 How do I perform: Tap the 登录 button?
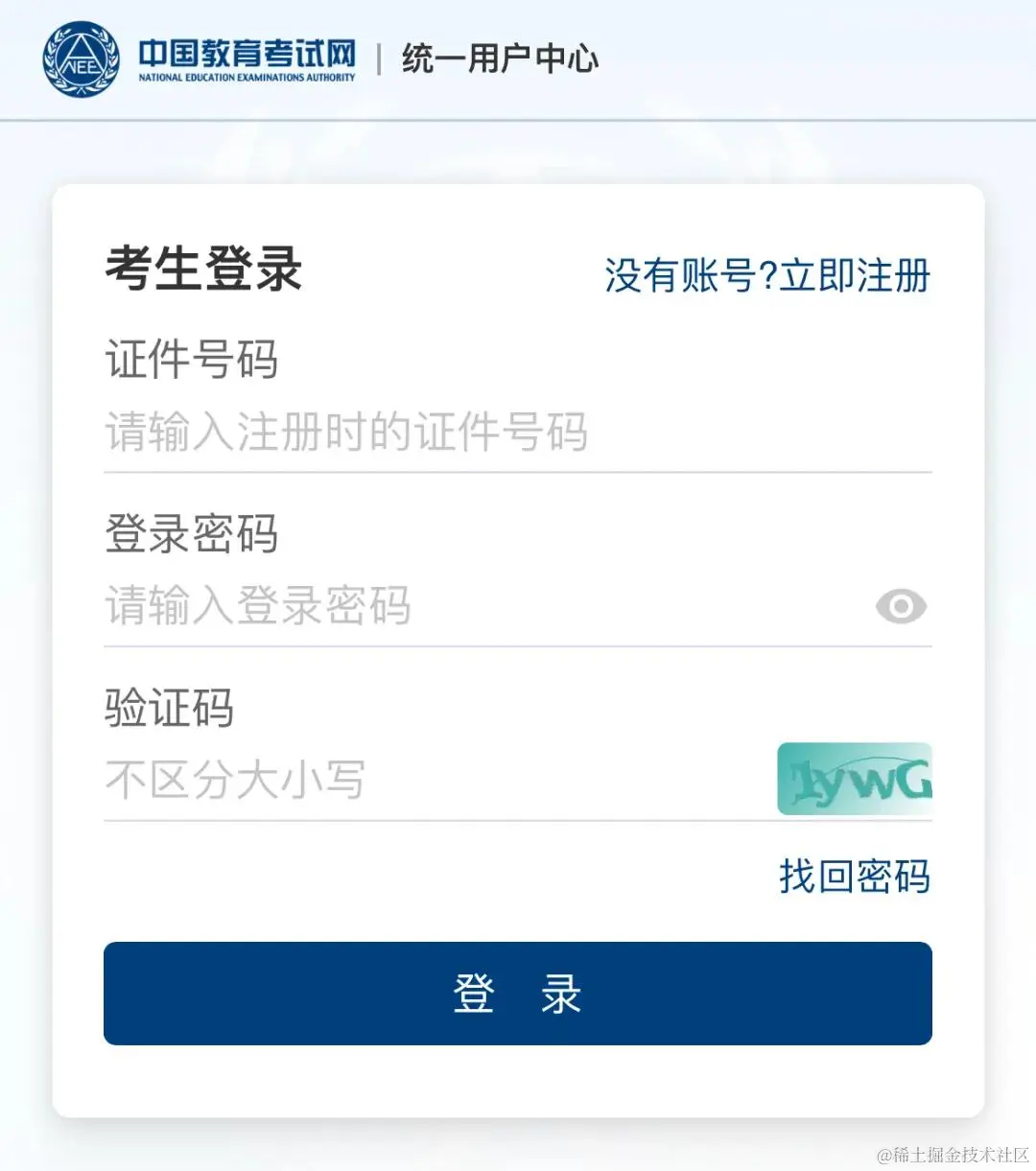(x=518, y=994)
